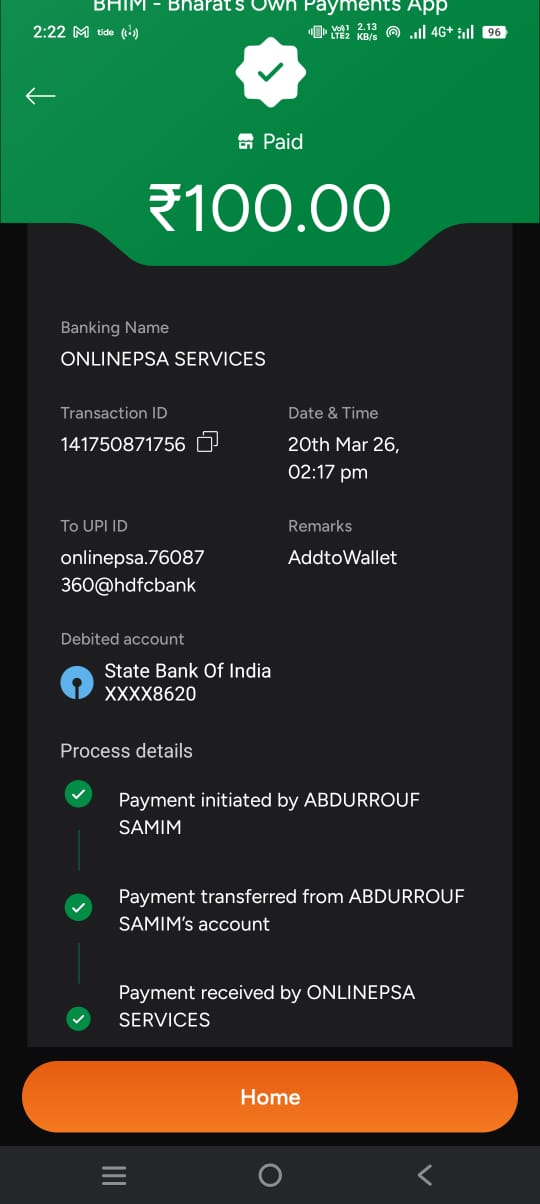This screenshot has height=1204, width=540.
Task: Open recent apps from the navigation bar
Action: (x=115, y=1176)
